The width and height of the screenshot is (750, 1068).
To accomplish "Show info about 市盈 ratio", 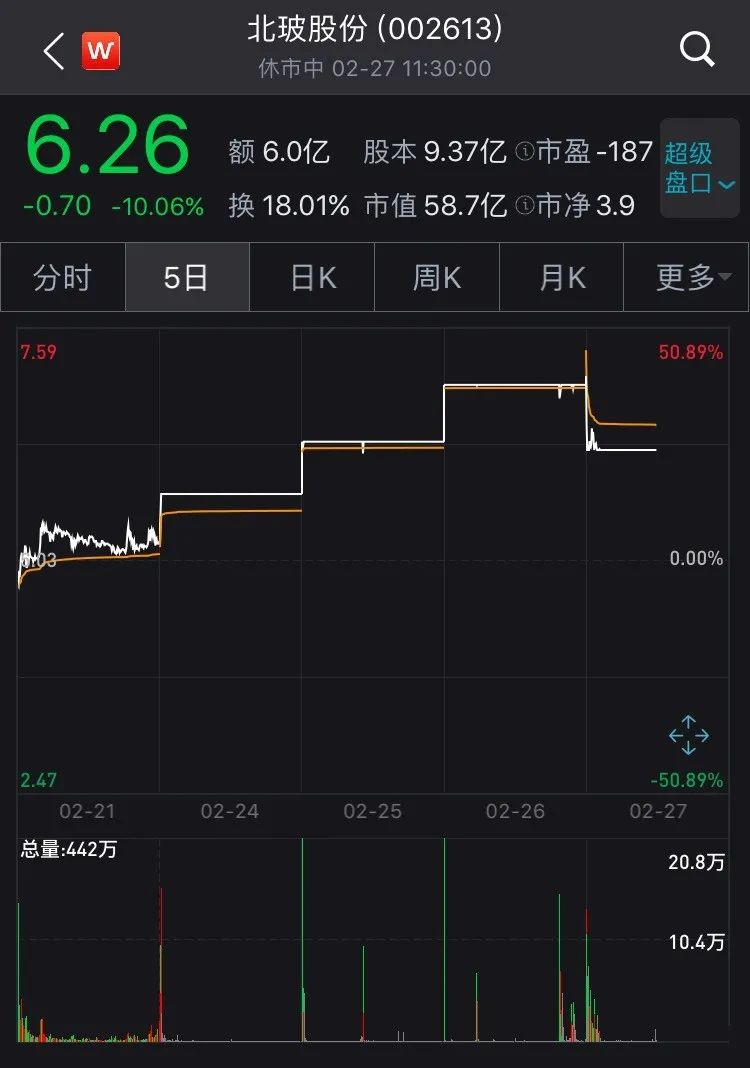I will (525, 152).
